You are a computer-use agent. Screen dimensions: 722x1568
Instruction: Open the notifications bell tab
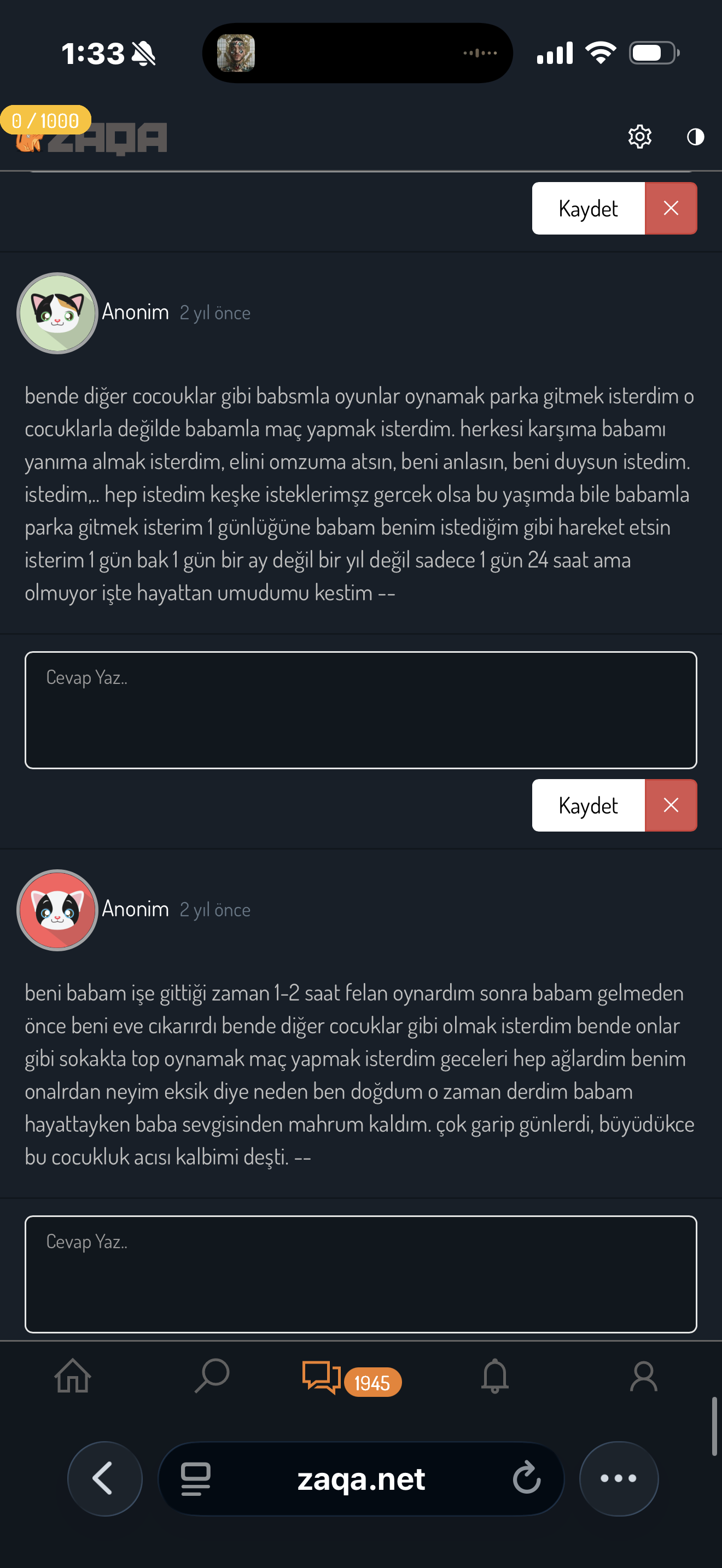tap(494, 1376)
